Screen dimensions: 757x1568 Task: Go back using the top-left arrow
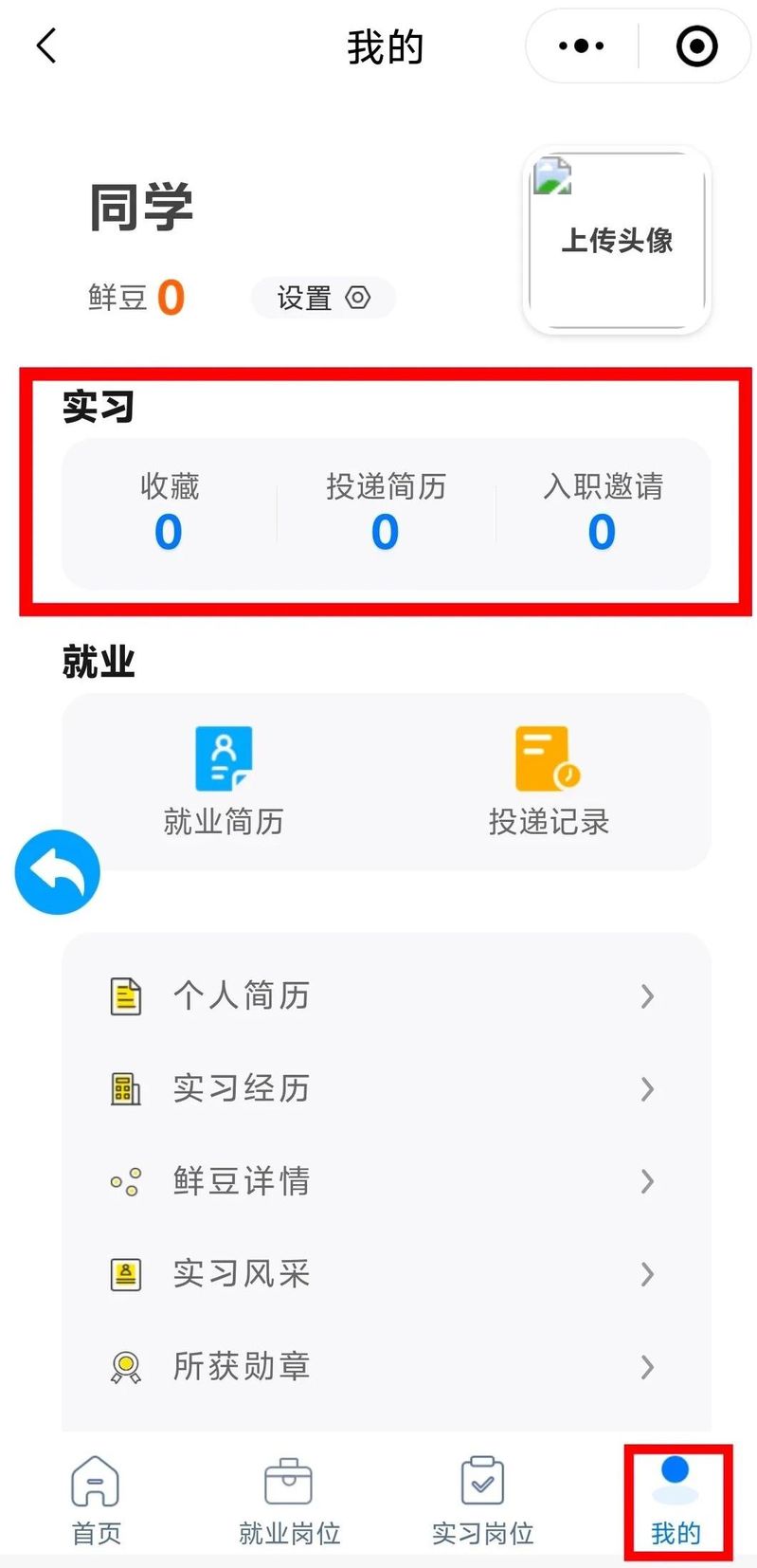click(x=46, y=46)
